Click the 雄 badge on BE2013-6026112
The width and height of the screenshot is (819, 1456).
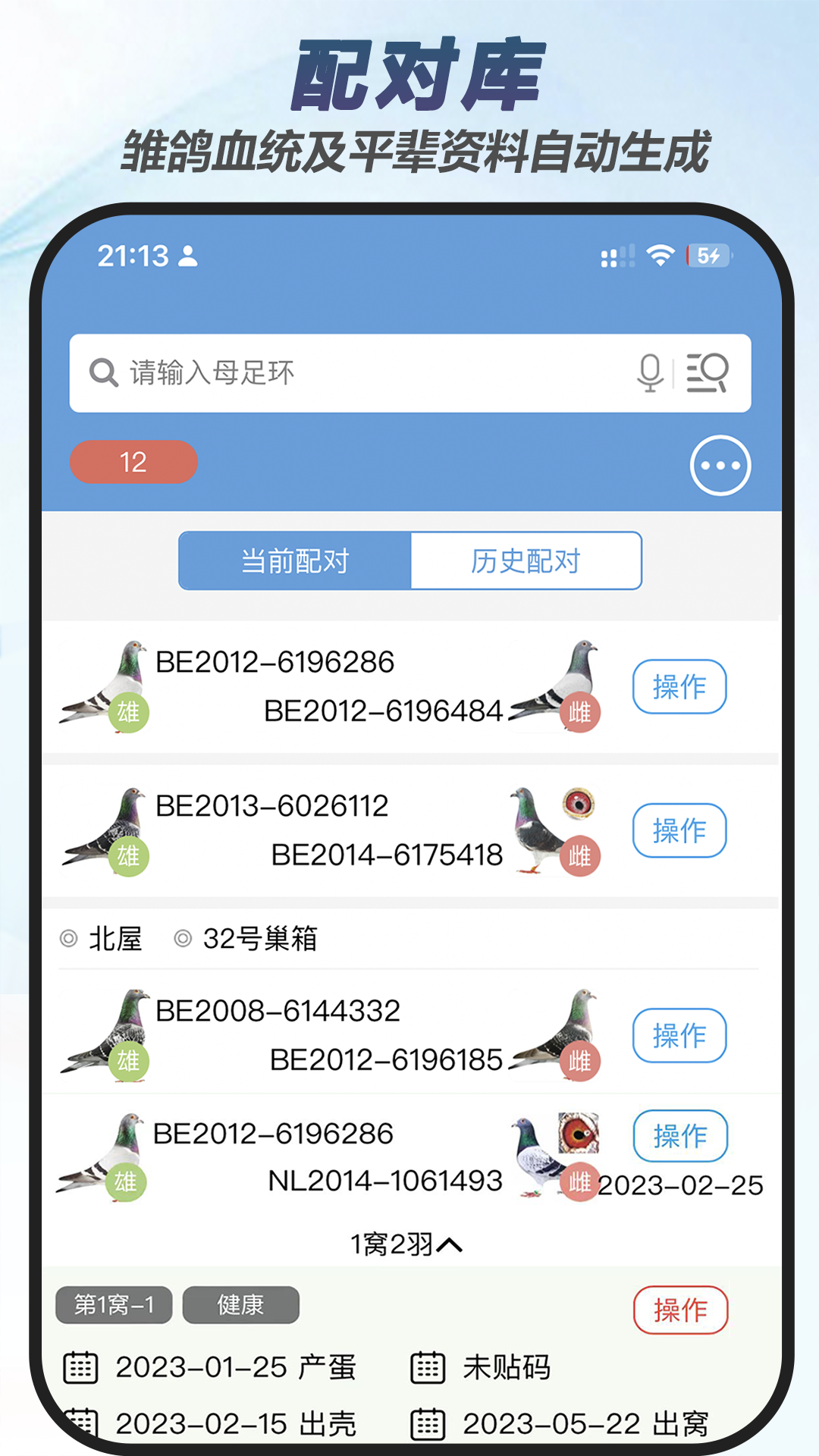[x=127, y=857]
